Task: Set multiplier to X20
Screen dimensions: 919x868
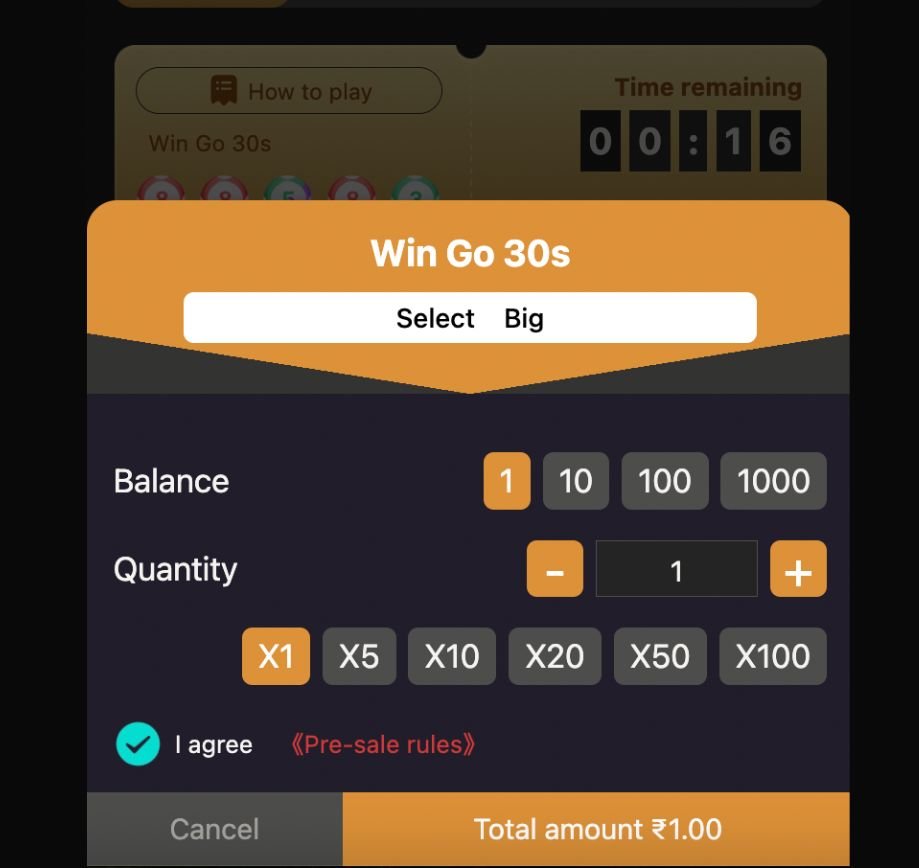Action: pos(555,656)
